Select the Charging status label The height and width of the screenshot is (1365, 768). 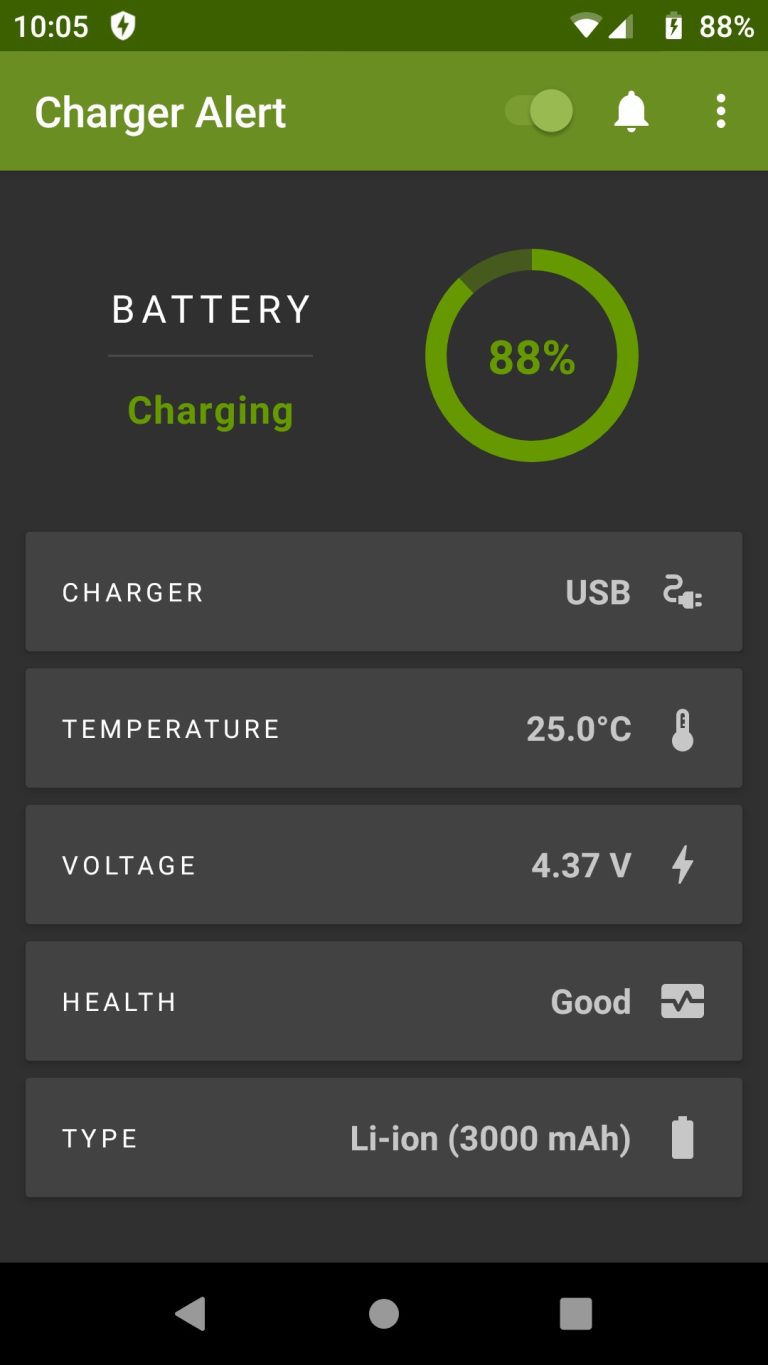click(210, 409)
